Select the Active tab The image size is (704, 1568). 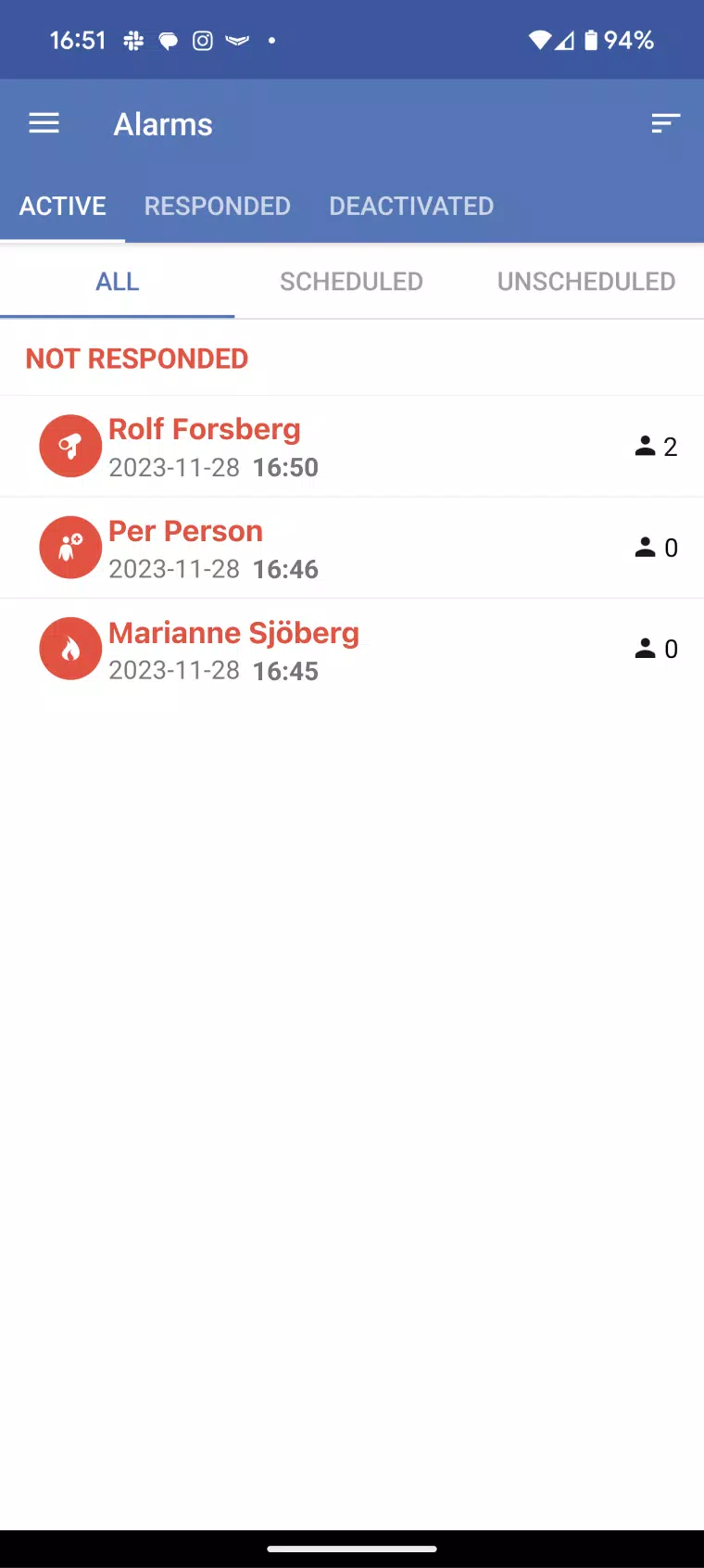click(63, 206)
